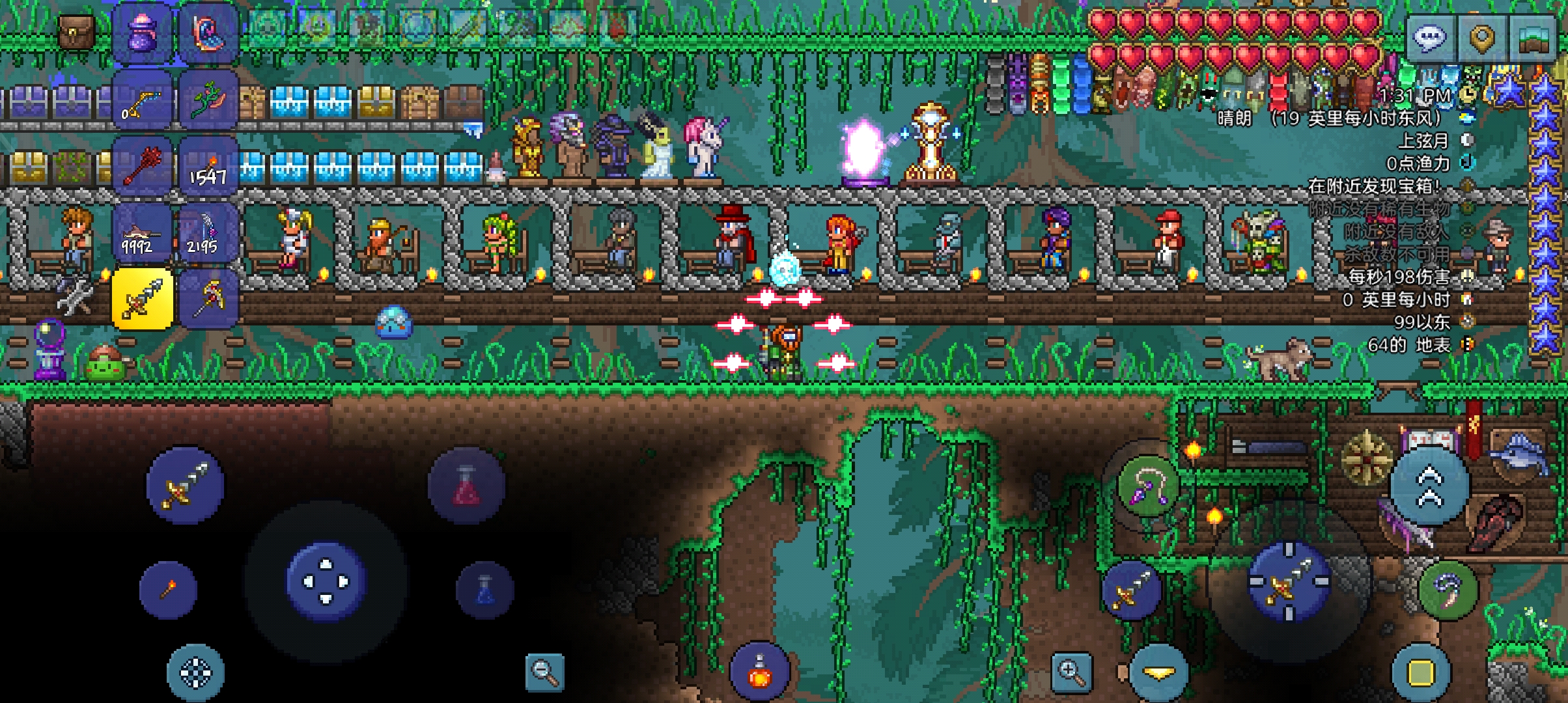Image resolution: width=1568 pixels, height=703 pixels.
Task: Tap the sword quick-use button above the joystick
Action: click(x=185, y=486)
